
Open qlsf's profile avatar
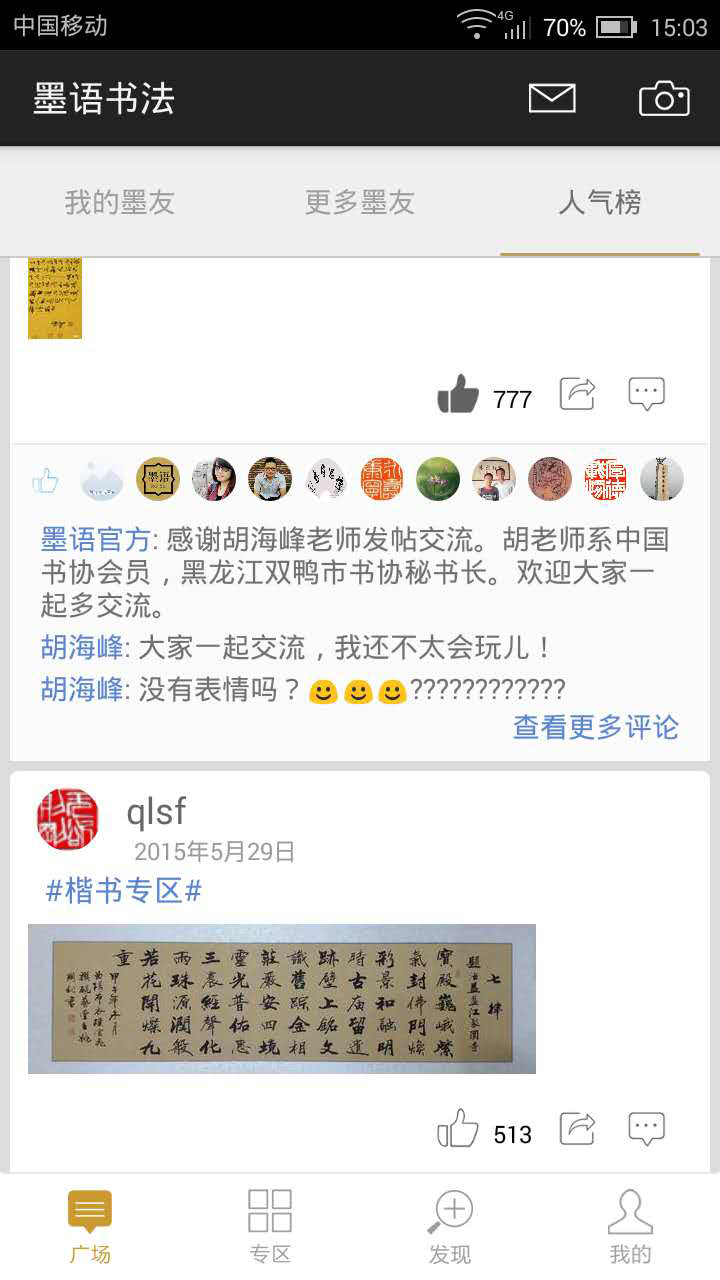(68, 819)
